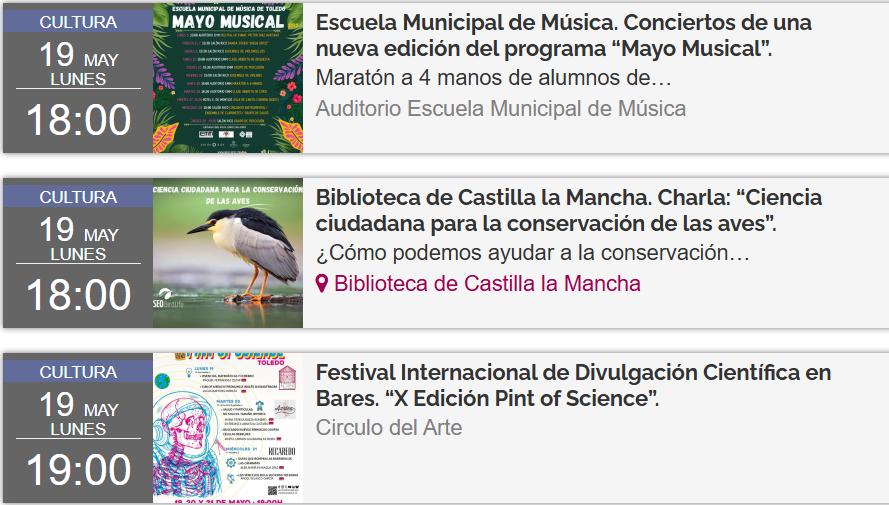View the heron bird talk thumbnail
Image resolution: width=889 pixels, height=505 pixels.
228,254
